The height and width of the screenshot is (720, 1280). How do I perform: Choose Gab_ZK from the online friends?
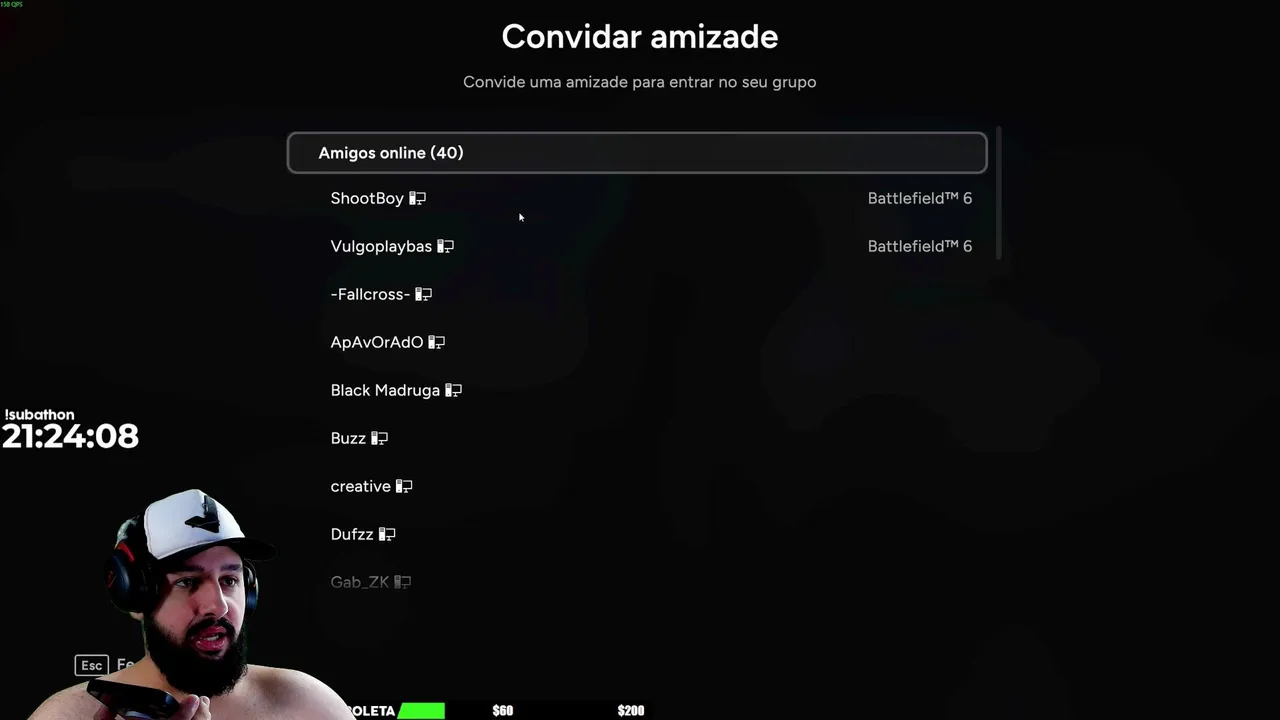tap(360, 582)
